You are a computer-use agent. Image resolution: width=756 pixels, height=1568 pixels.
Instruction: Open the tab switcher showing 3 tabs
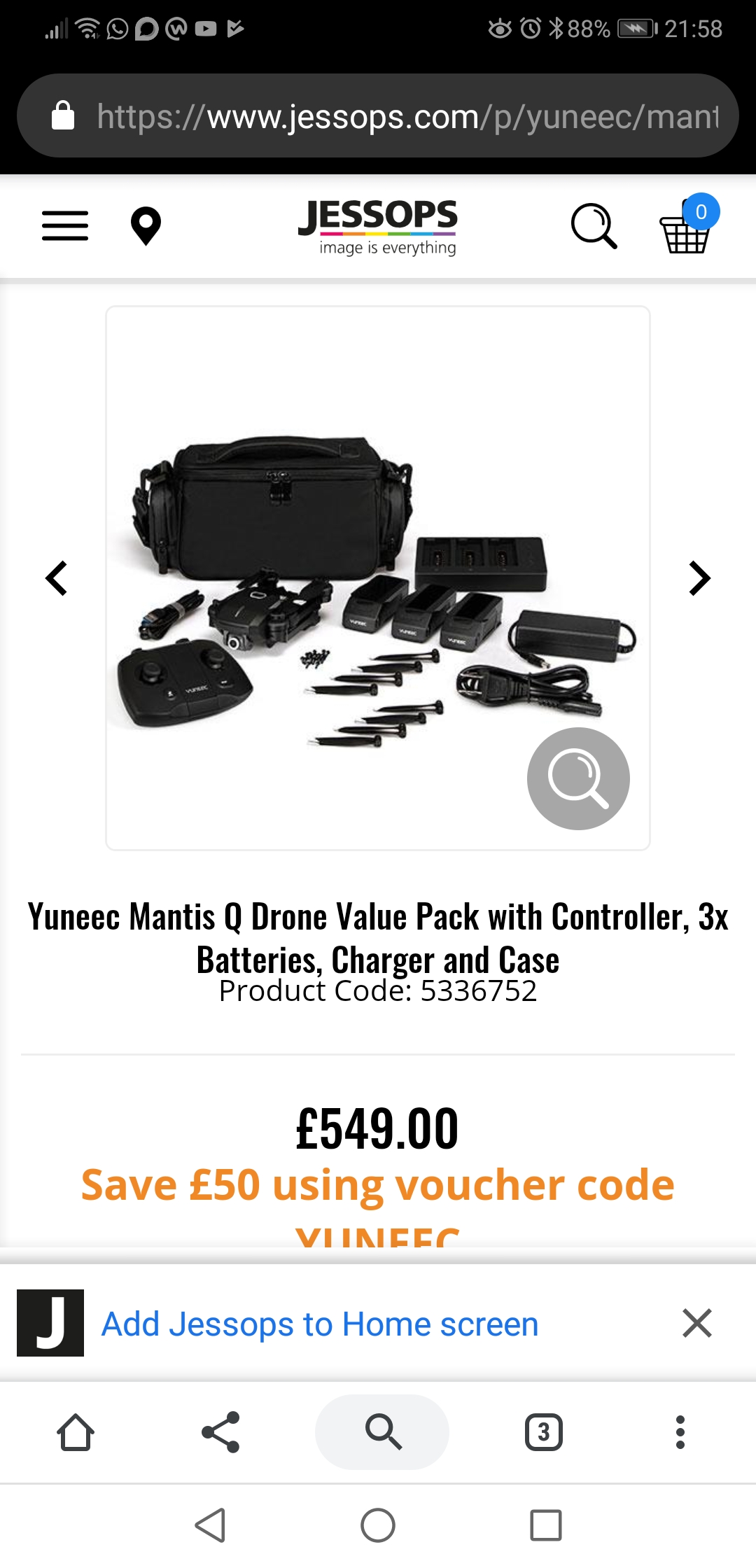point(544,1432)
